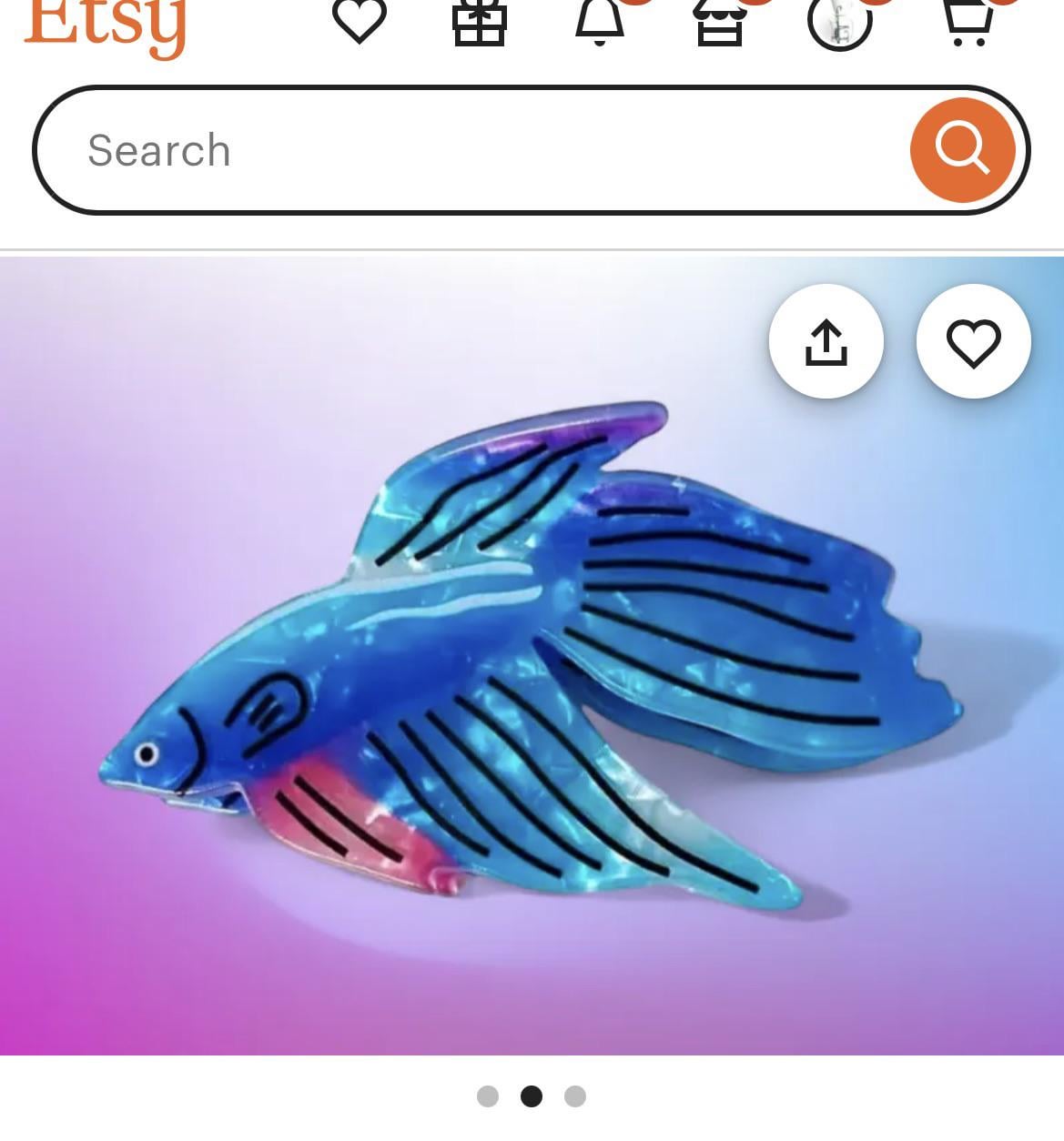View the shopping cart
Viewport: 1064px width, 1141px height.
coord(967,22)
